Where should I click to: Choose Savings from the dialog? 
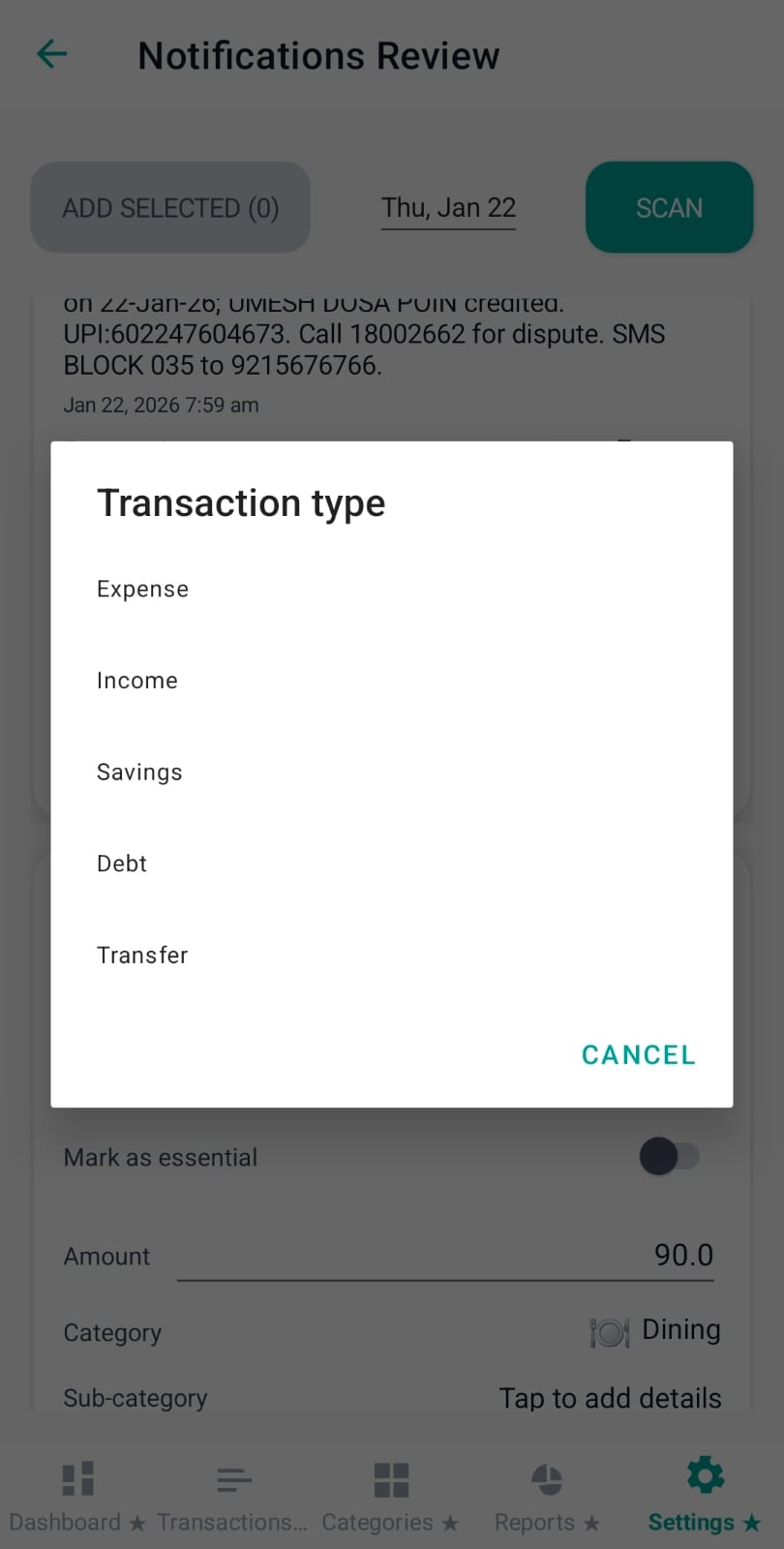(x=138, y=772)
